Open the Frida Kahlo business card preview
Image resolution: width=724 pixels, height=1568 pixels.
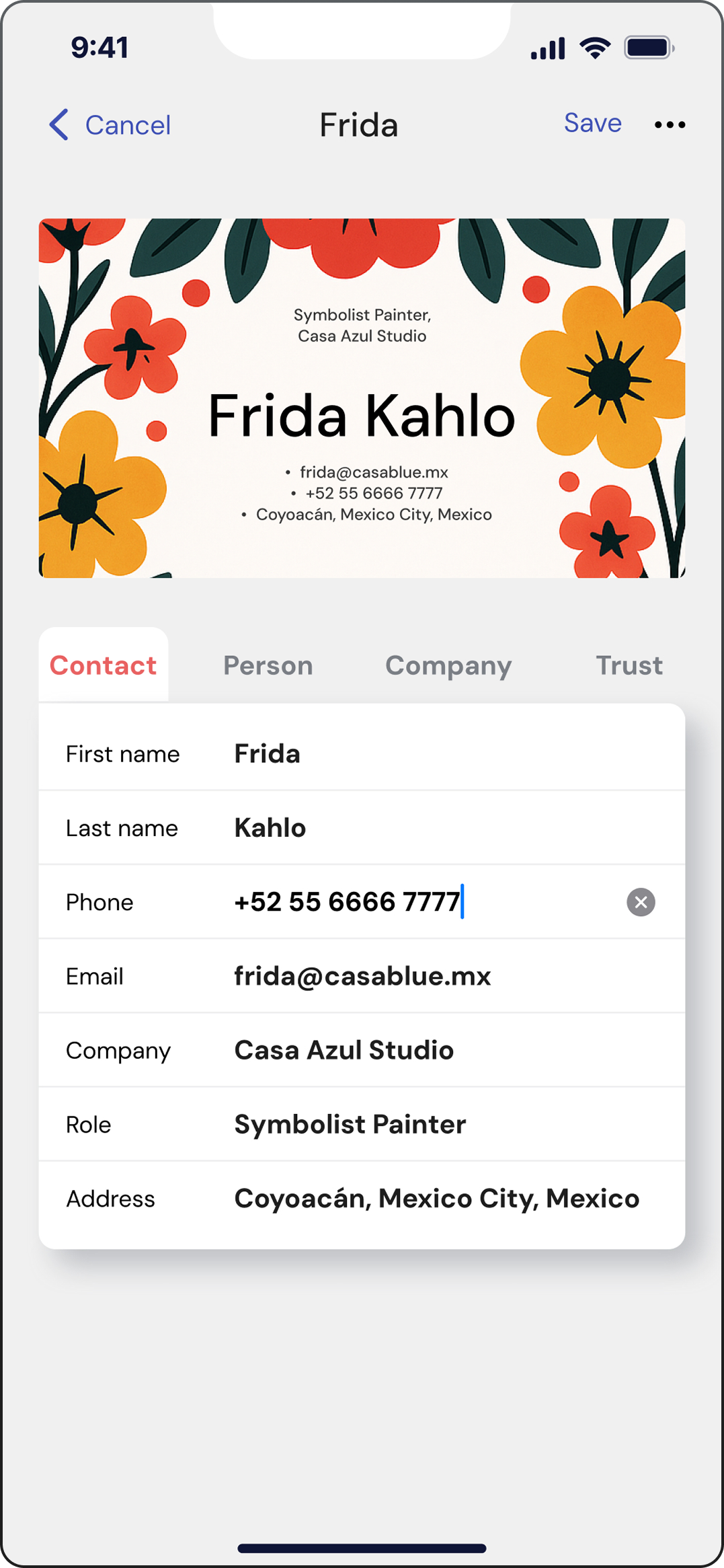pos(362,398)
